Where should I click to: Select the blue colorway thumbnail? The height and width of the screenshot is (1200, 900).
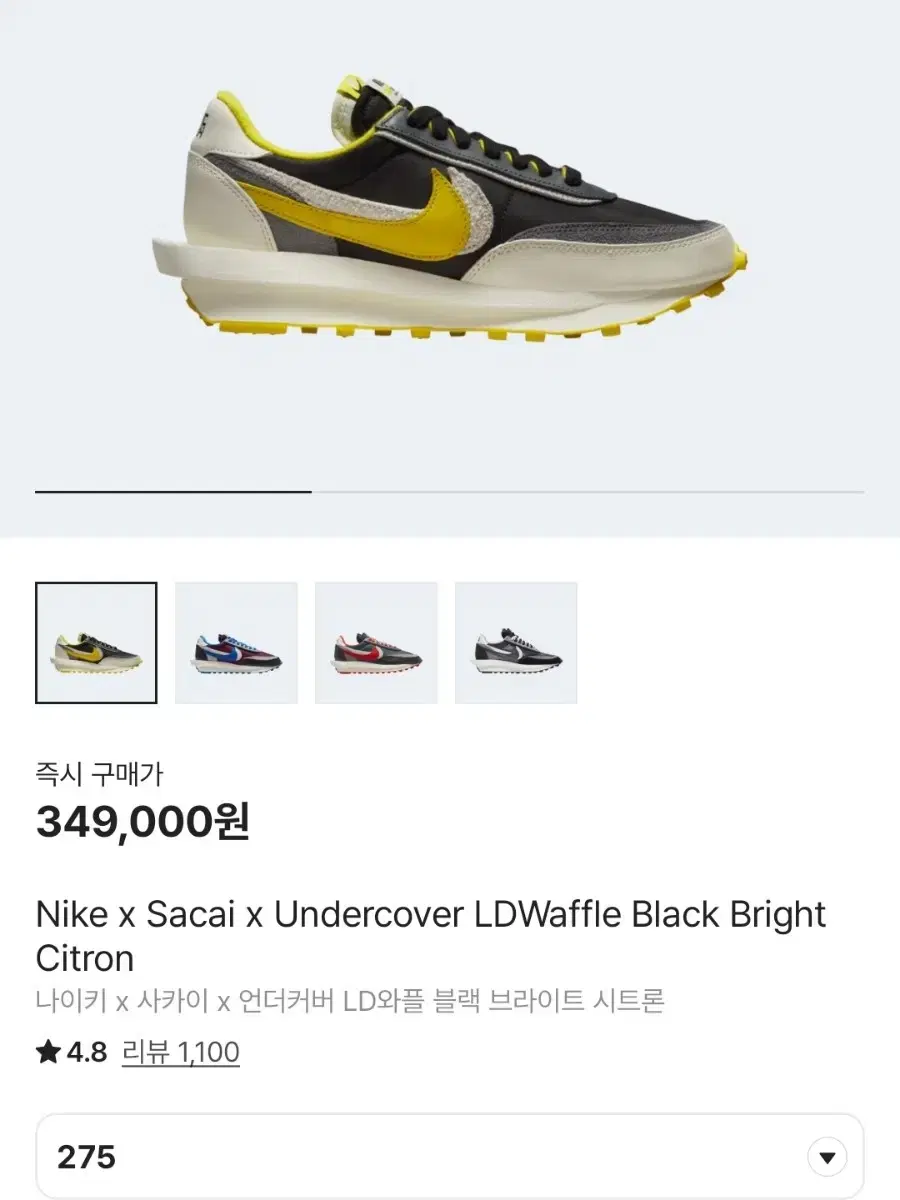coord(236,642)
